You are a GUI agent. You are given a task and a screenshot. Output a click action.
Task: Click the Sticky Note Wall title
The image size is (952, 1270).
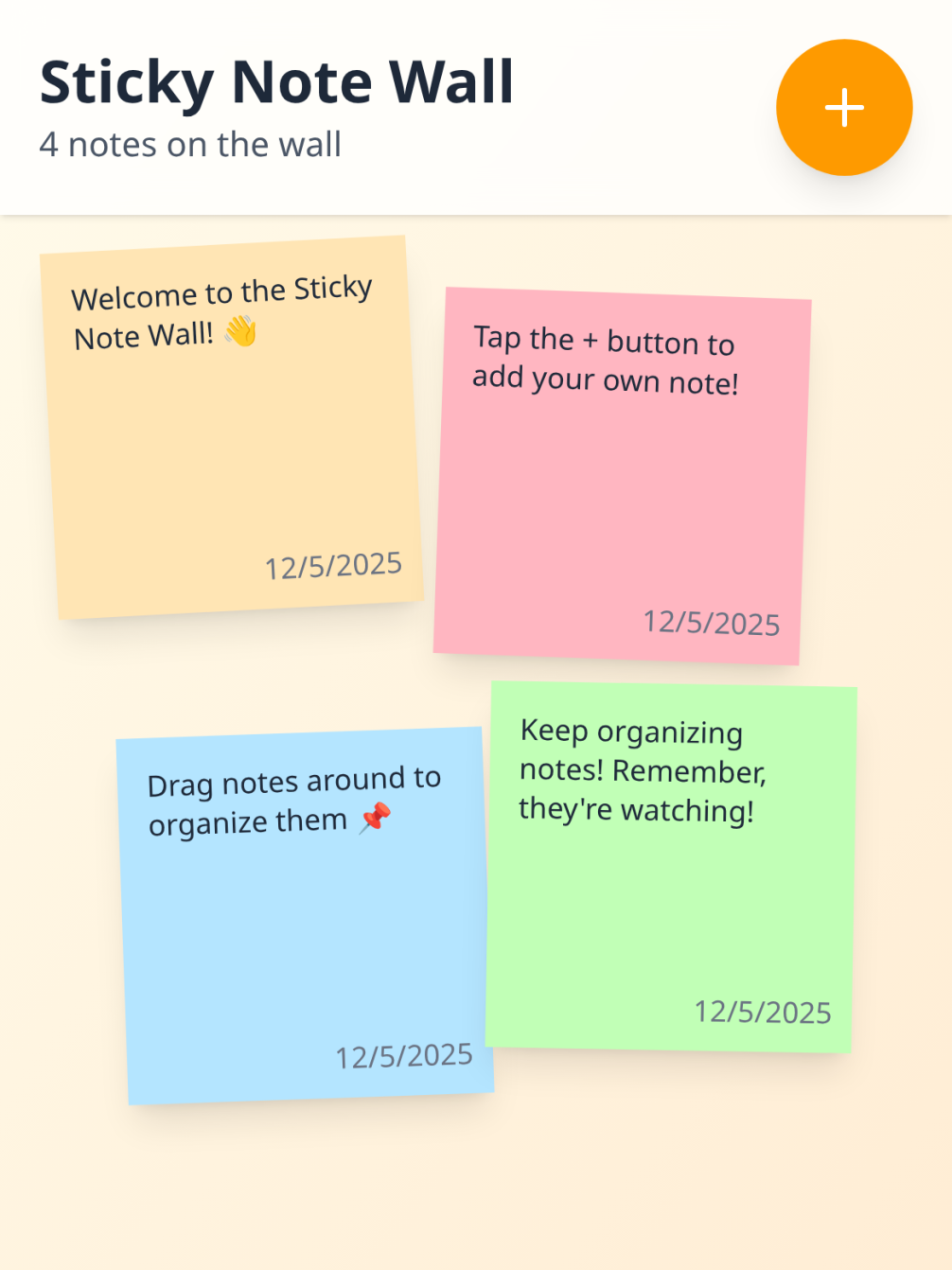276,81
